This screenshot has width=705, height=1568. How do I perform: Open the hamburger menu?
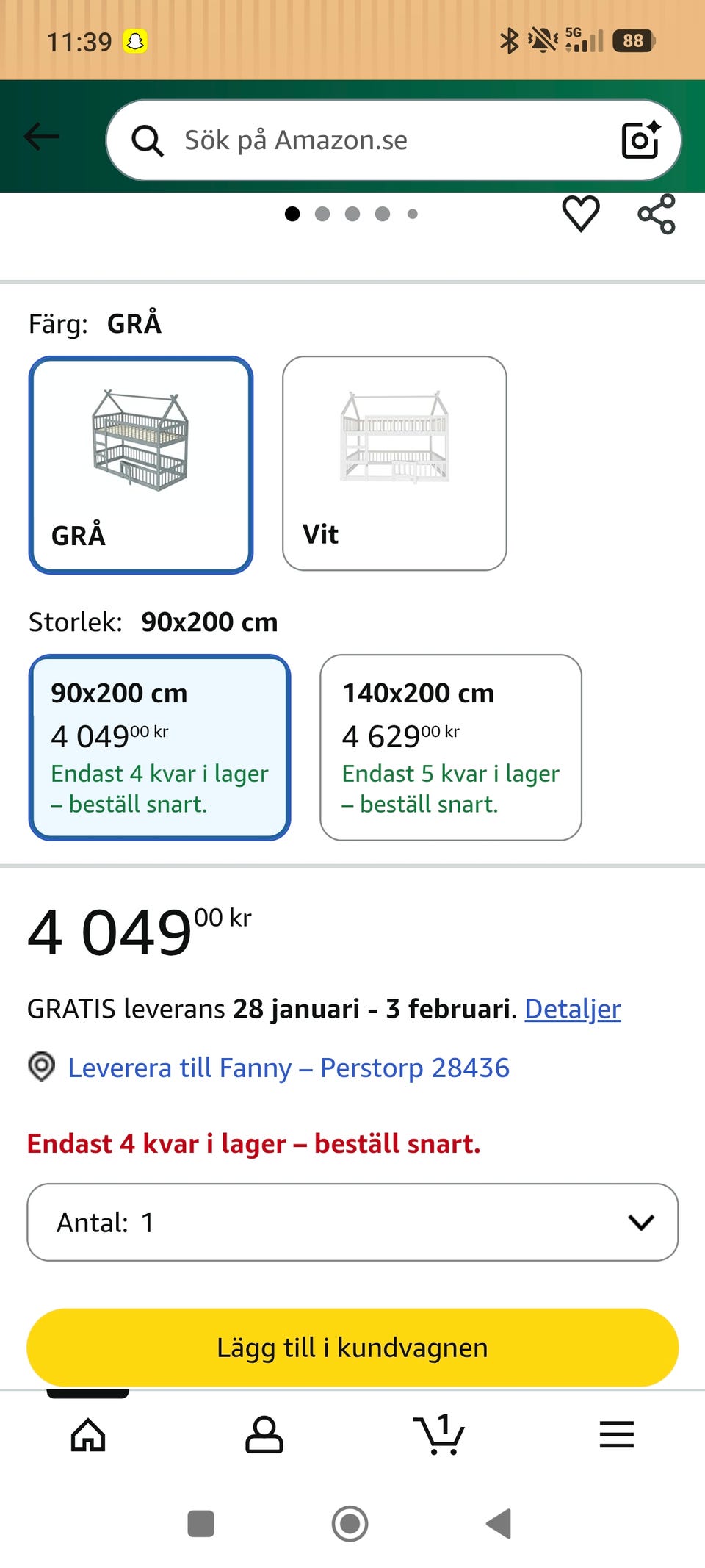(617, 1435)
